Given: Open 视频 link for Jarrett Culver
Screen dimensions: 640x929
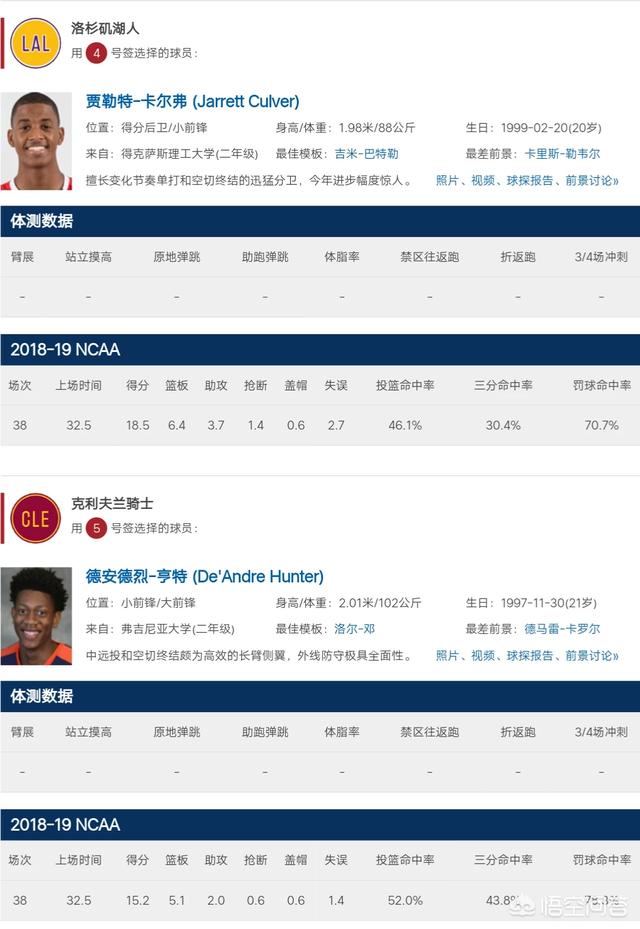Looking at the screenshot, I should click(x=483, y=181).
